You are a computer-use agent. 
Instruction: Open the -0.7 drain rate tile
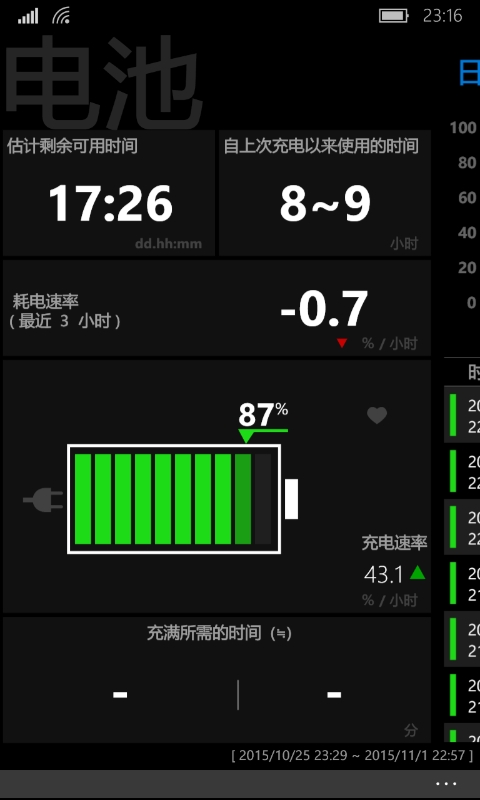(217, 308)
